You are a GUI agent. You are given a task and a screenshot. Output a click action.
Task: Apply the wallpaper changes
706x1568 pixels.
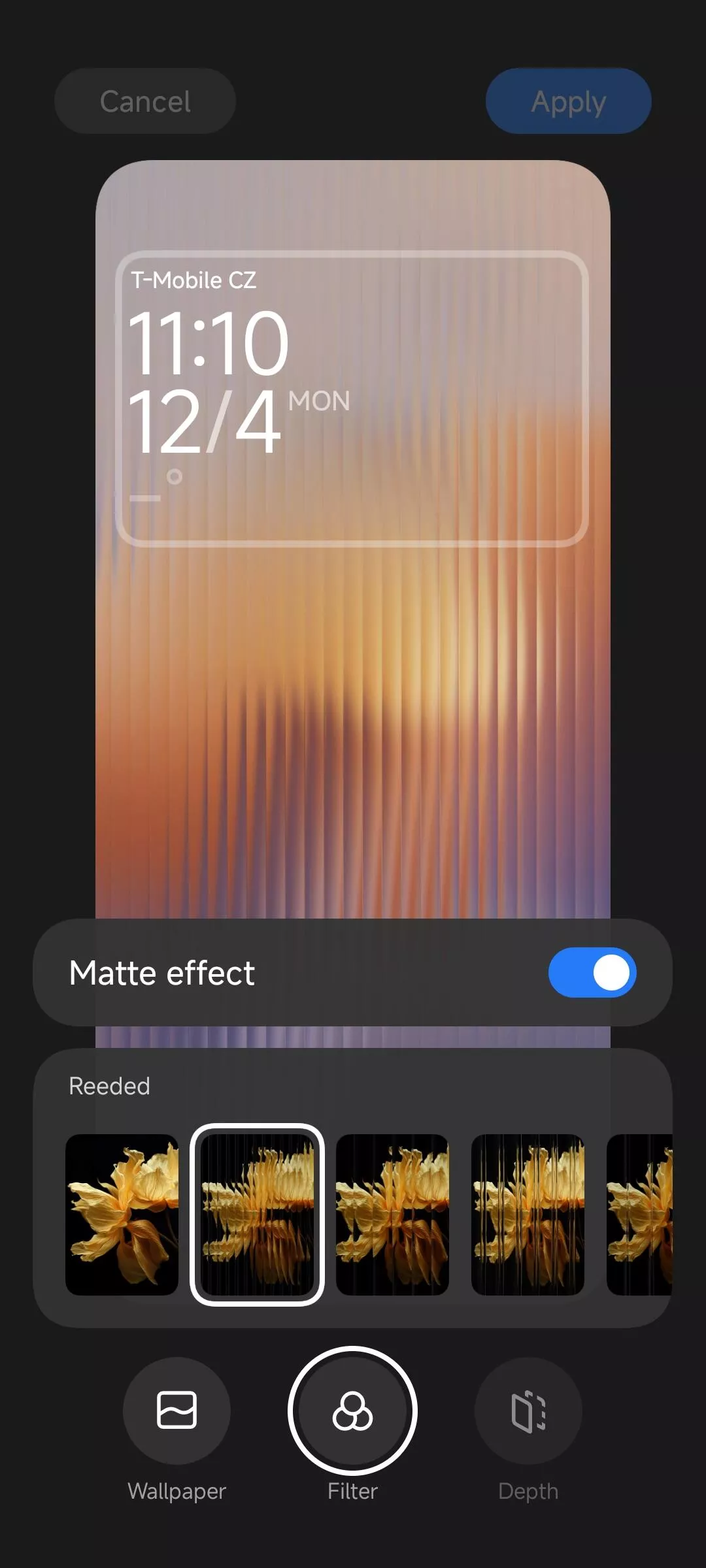568,101
